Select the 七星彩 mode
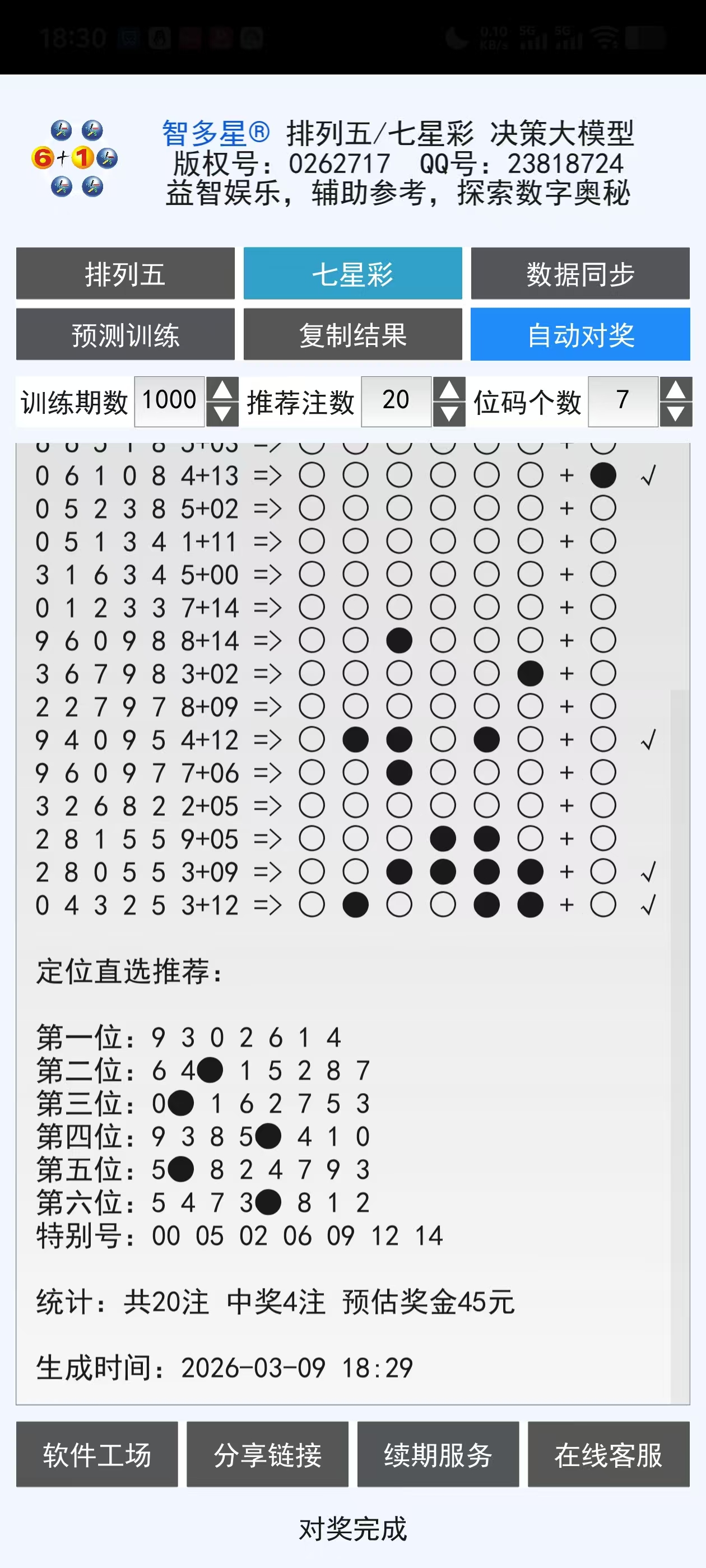The image size is (706, 1568). tap(352, 273)
